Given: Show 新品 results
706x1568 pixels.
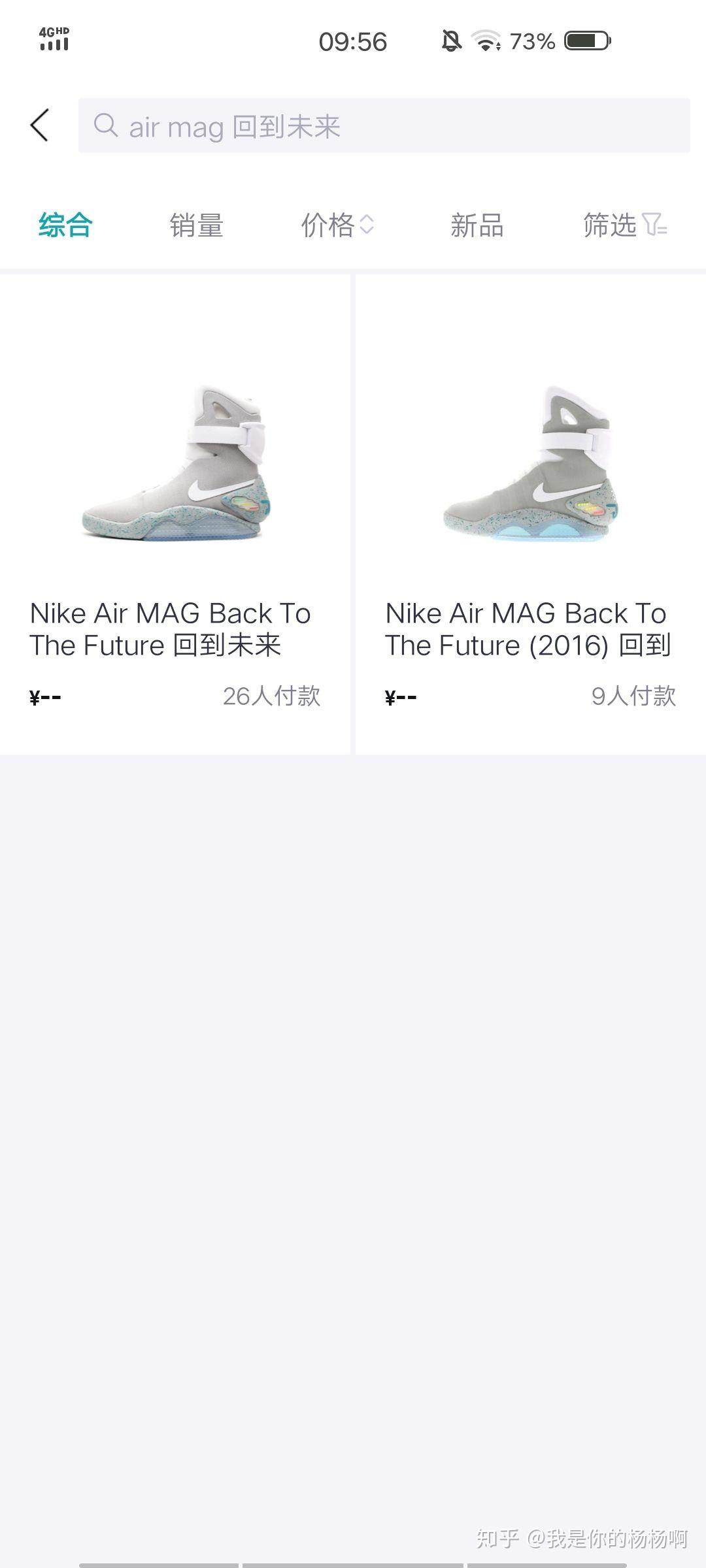Looking at the screenshot, I should [477, 225].
